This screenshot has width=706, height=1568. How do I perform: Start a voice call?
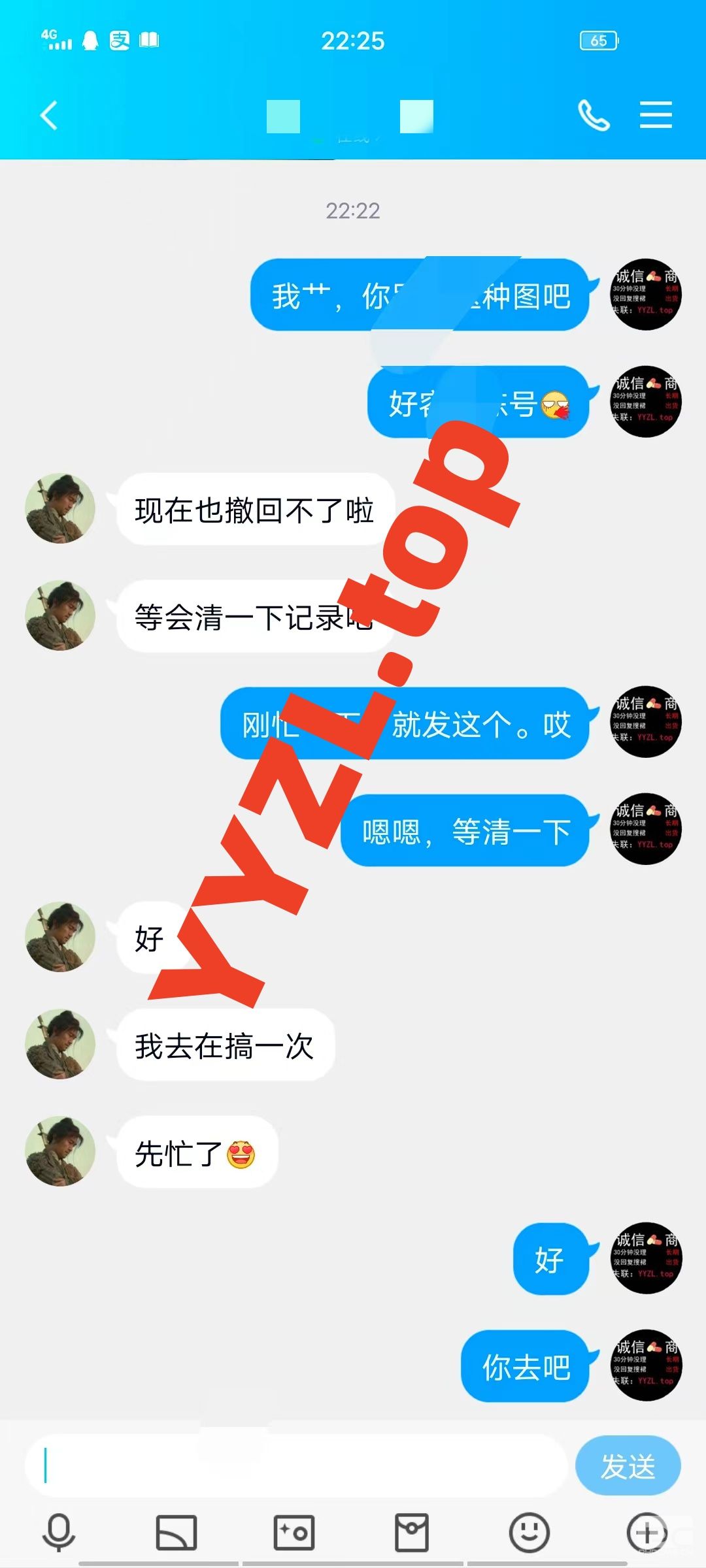click(x=594, y=116)
